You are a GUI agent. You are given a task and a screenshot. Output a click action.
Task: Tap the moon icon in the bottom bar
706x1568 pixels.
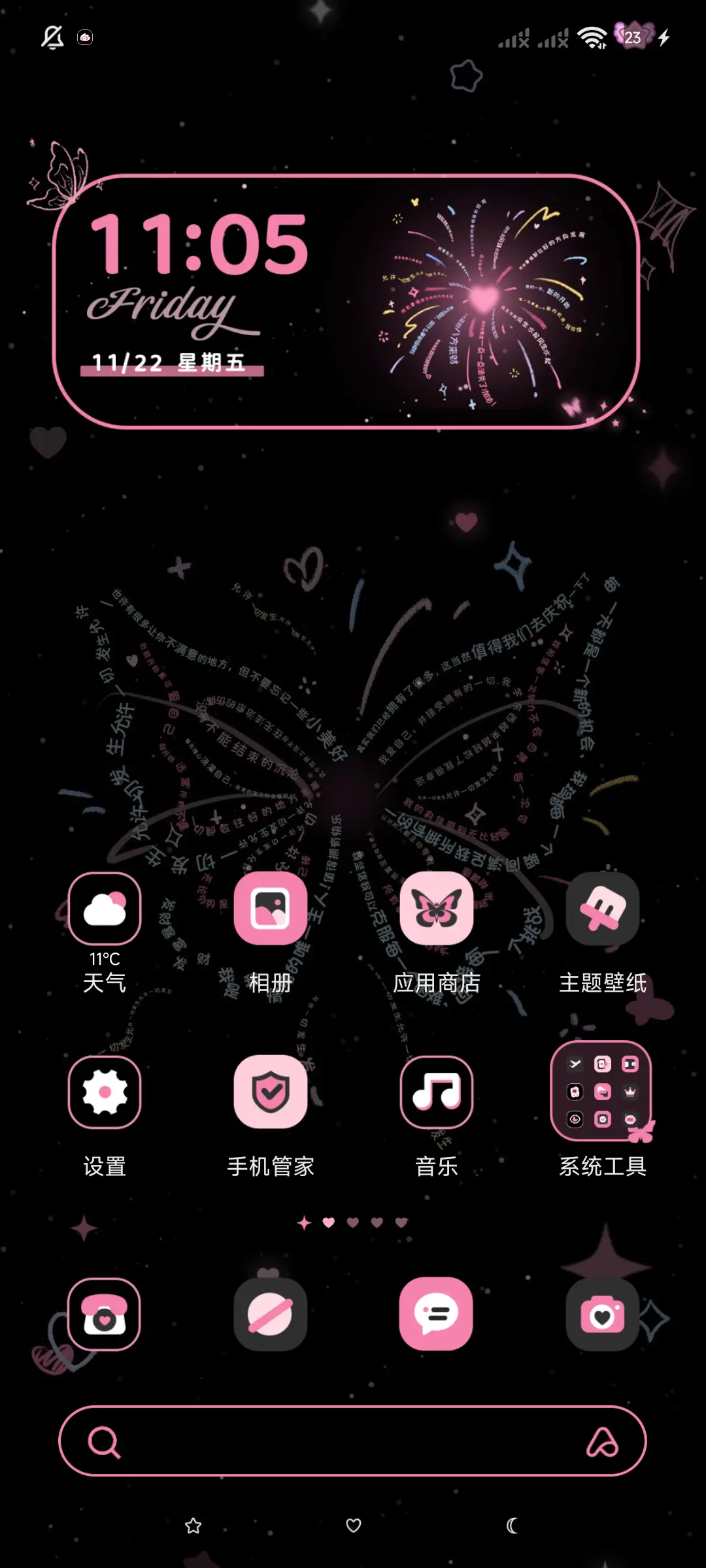[513, 1524]
